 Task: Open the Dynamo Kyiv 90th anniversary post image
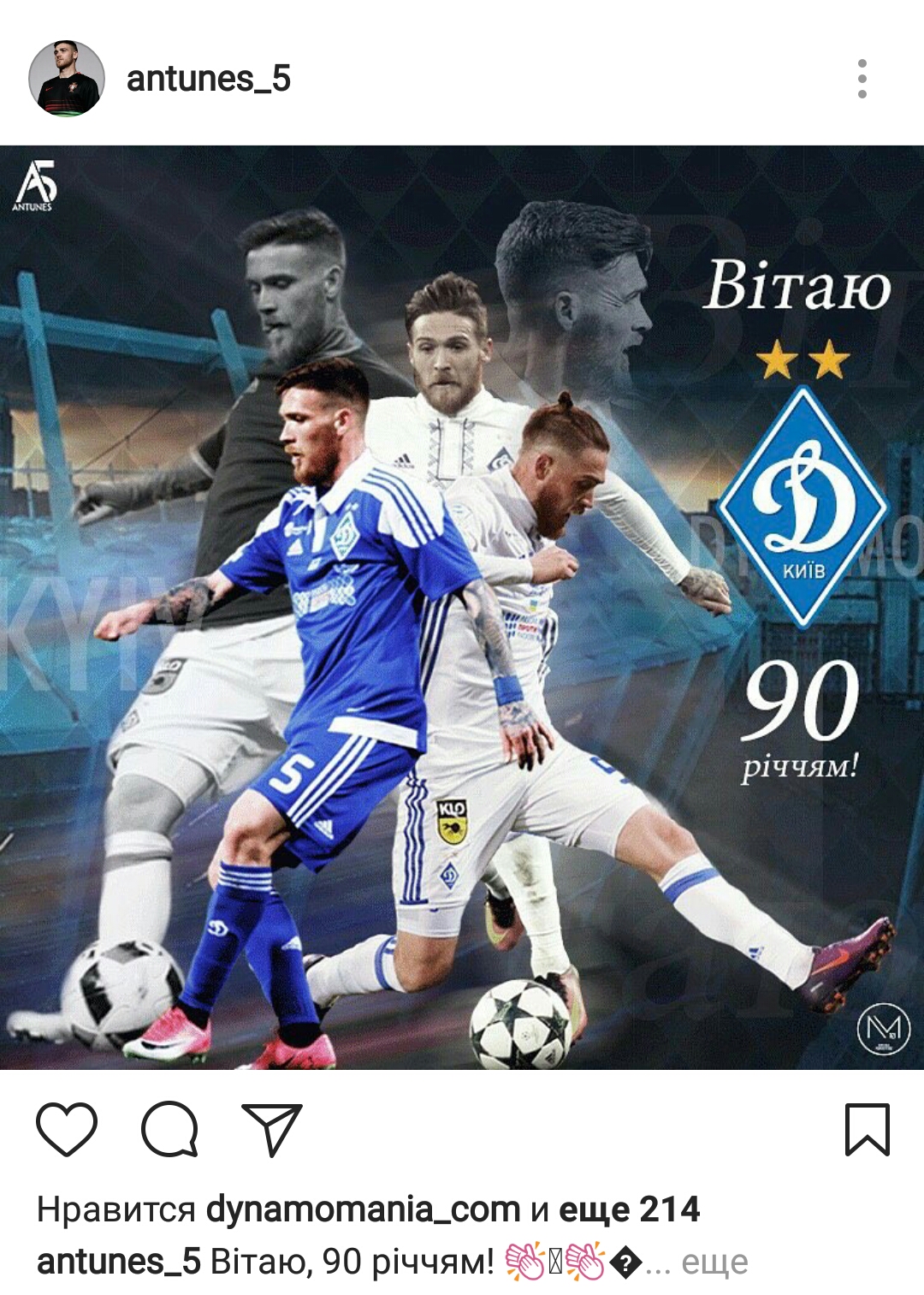coord(462,607)
